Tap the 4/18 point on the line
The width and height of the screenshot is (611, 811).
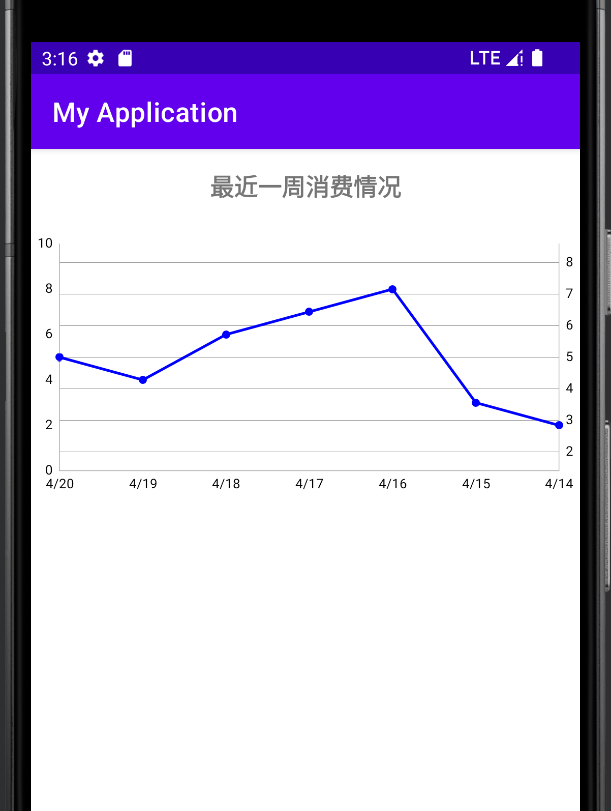coord(226,334)
